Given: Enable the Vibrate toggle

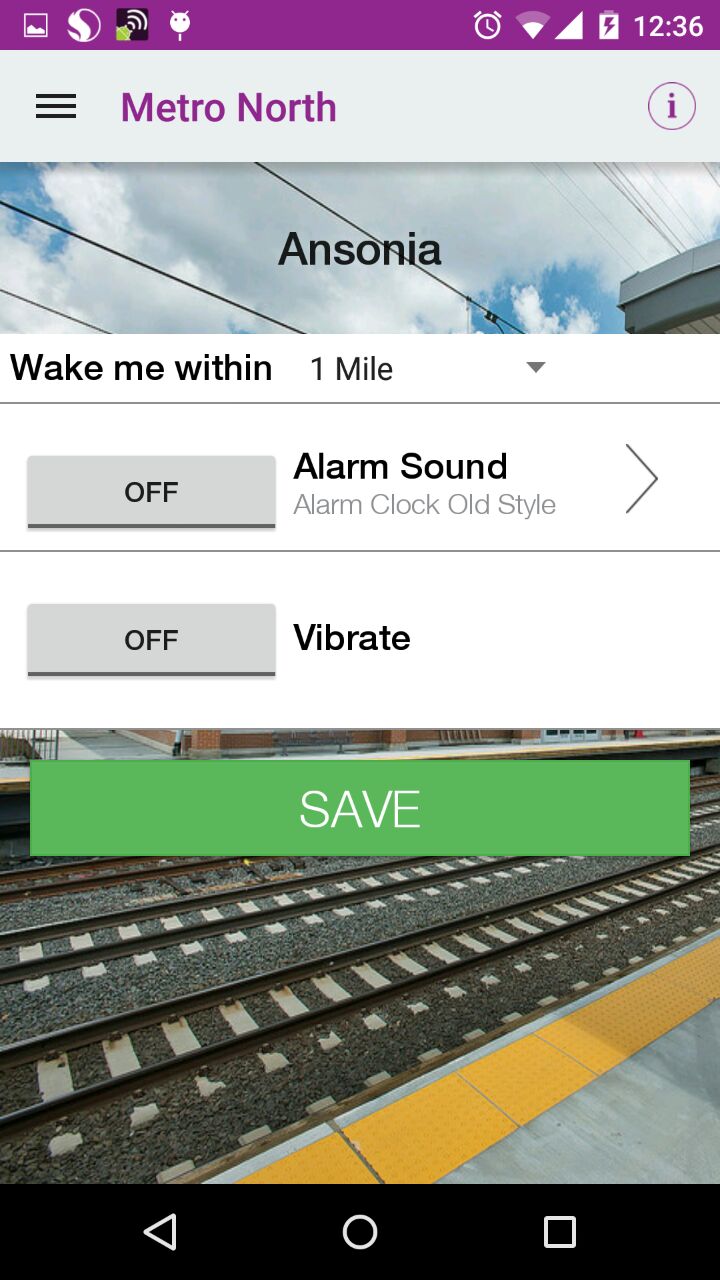Looking at the screenshot, I should [x=151, y=639].
